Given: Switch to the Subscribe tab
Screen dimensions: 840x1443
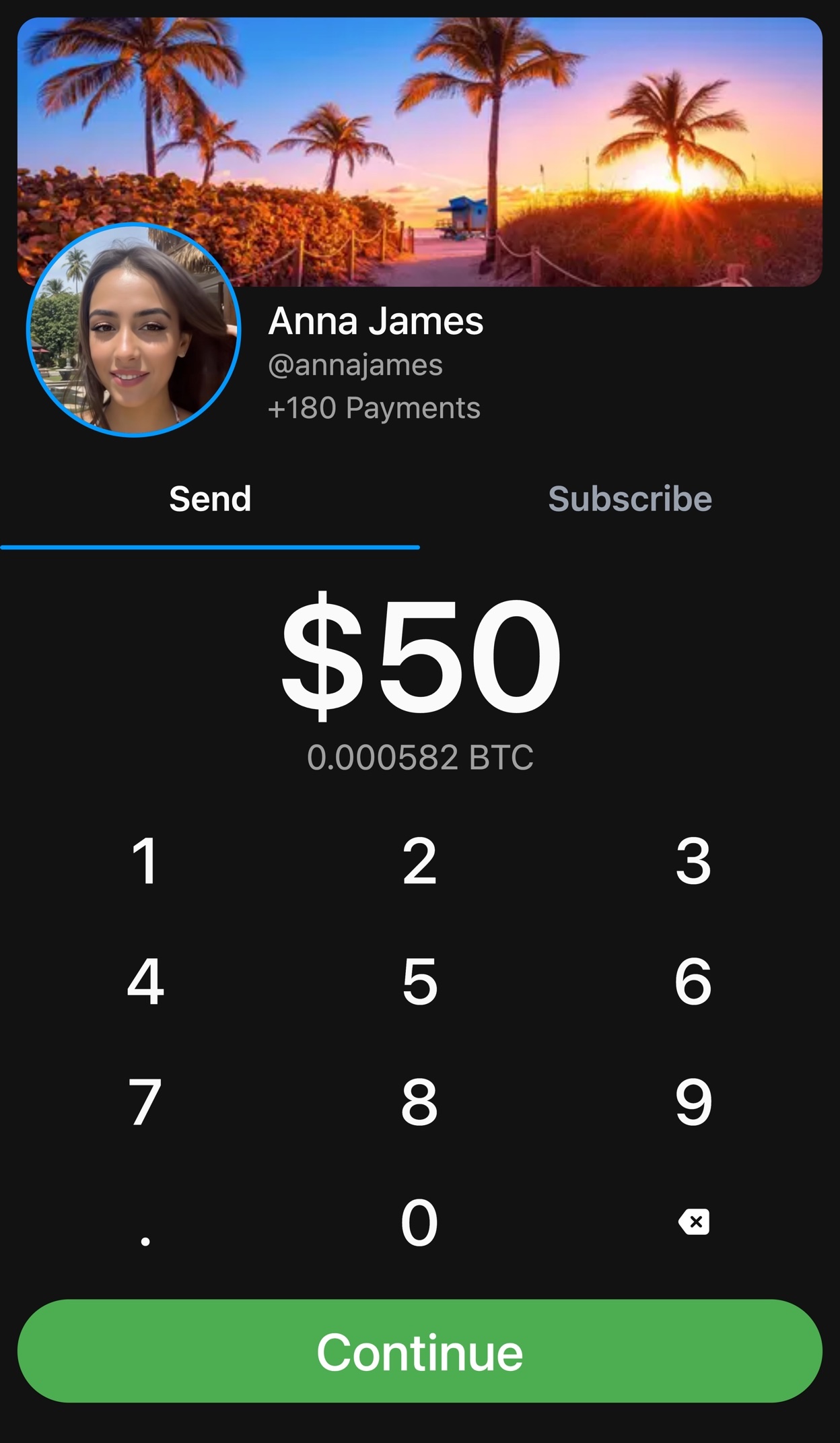Looking at the screenshot, I should pos(630,500).
